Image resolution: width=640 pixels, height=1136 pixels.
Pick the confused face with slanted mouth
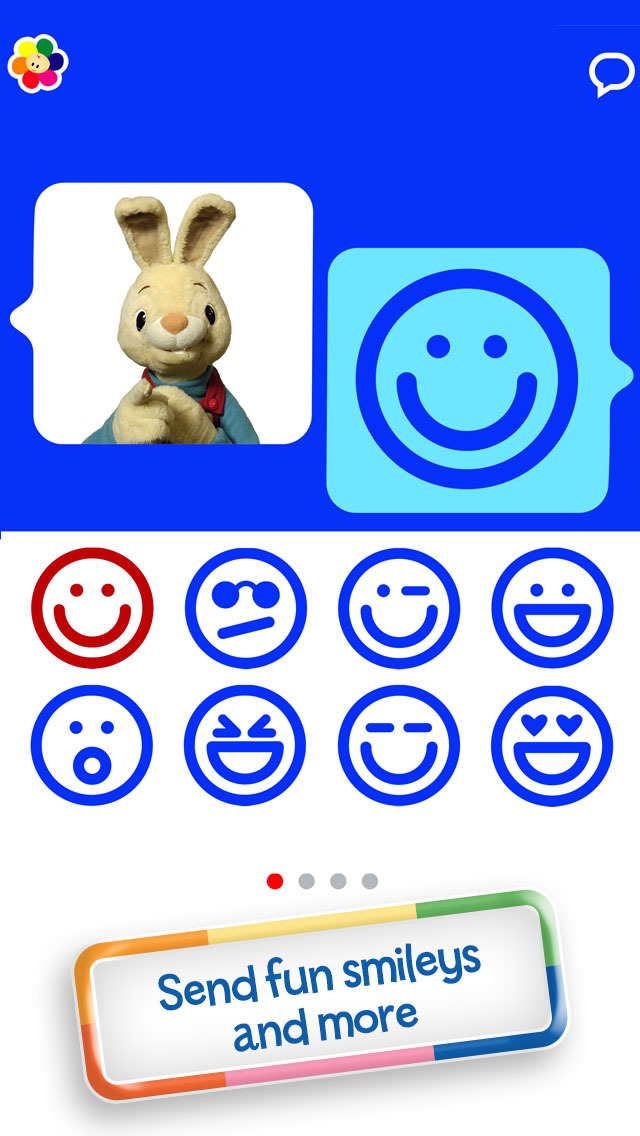(x=246, y=607)
